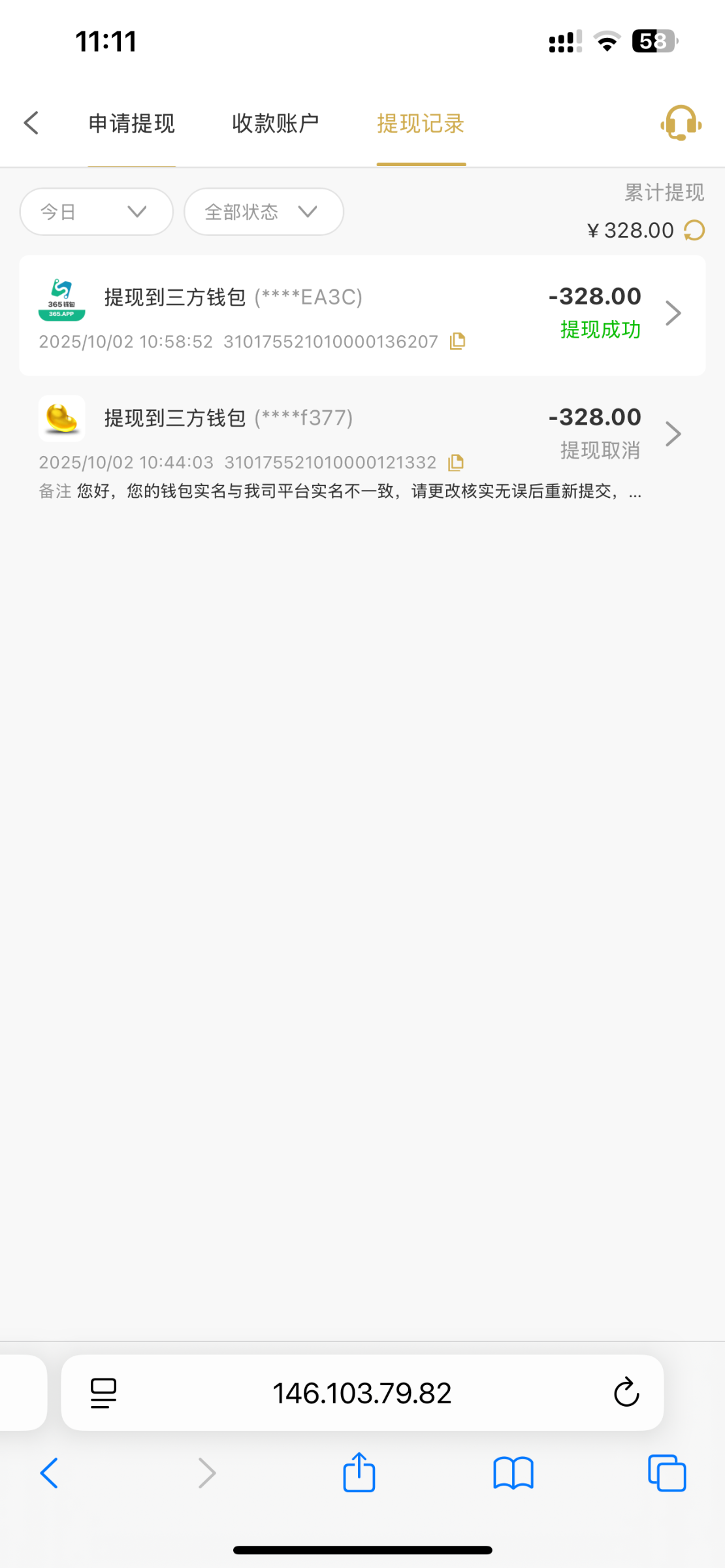Copy order number ending 136207

[x=457, y=341]
